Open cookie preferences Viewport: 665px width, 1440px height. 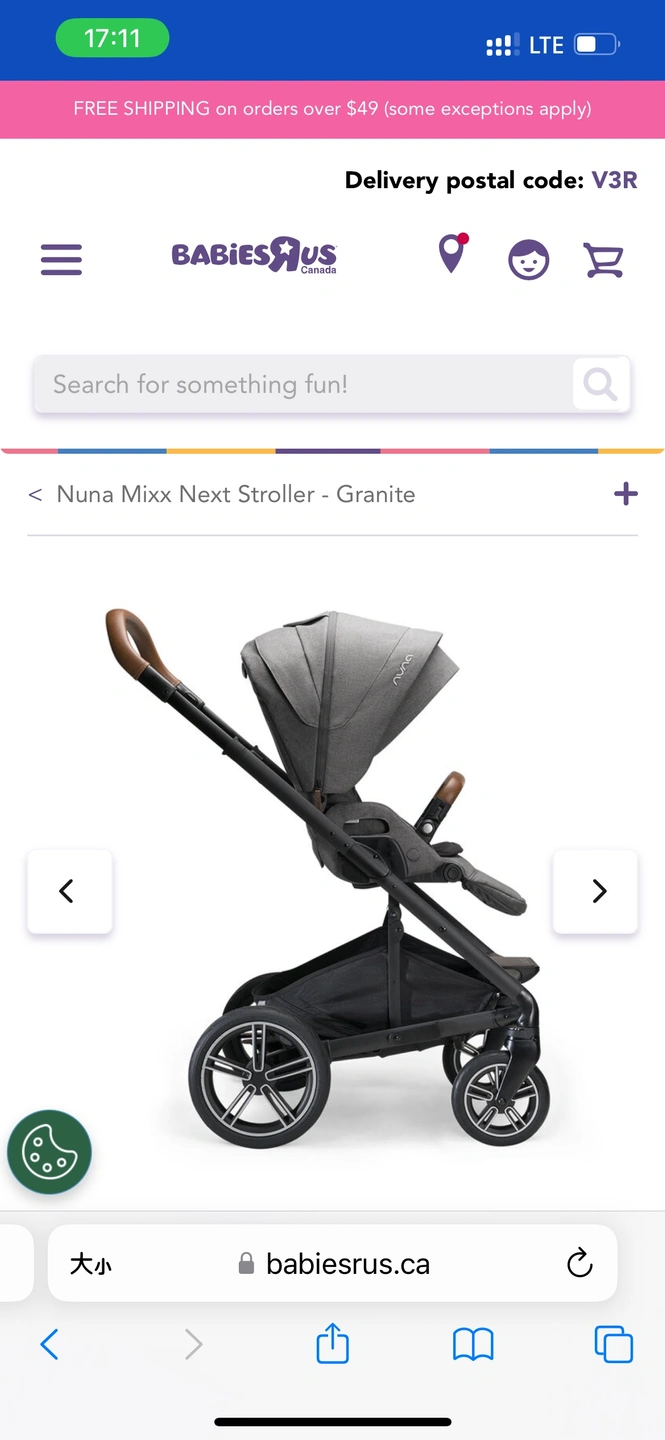tap(49, 1153)
